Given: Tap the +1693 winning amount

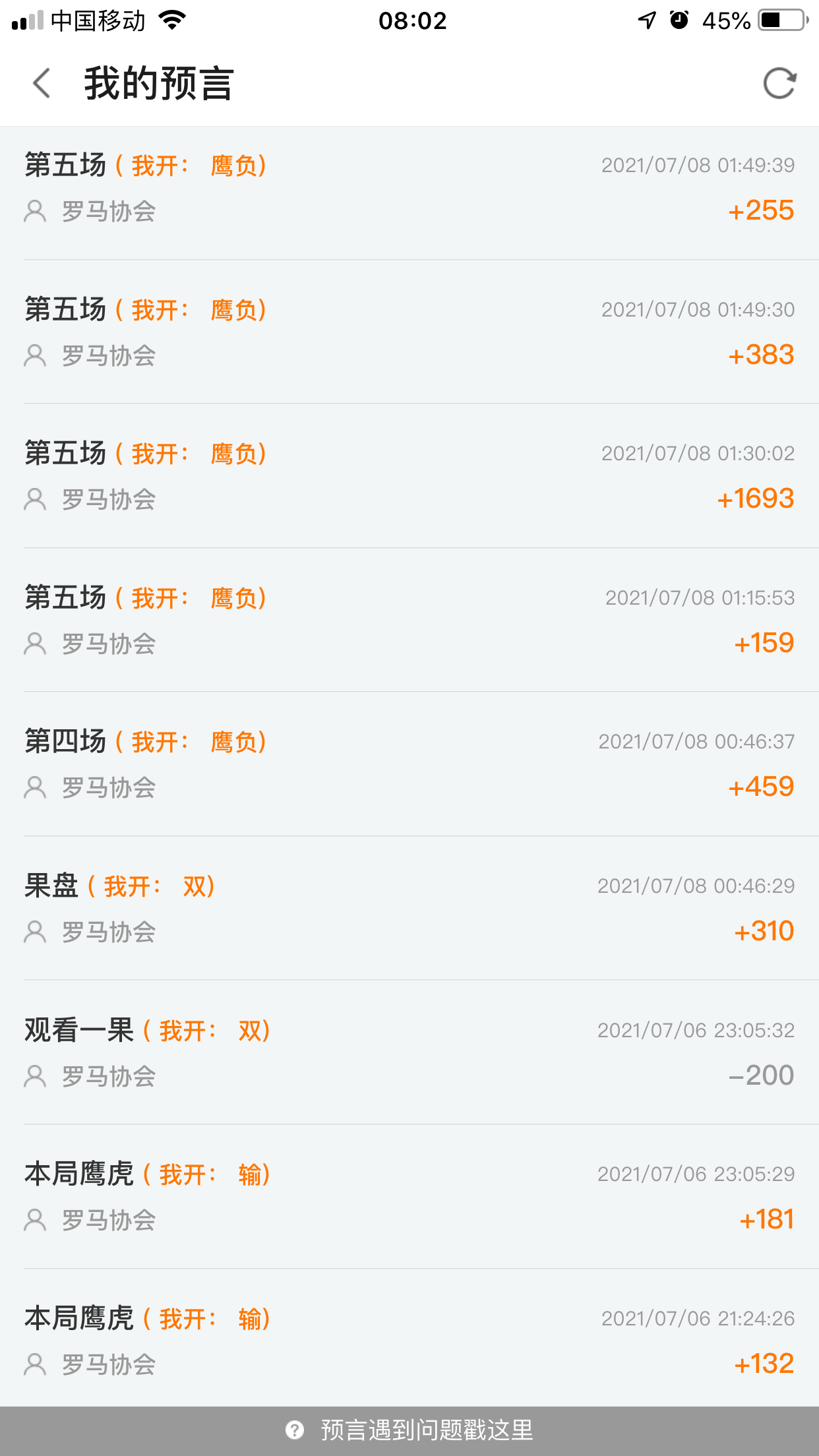Looking at the screenshot, I should 756,498.
